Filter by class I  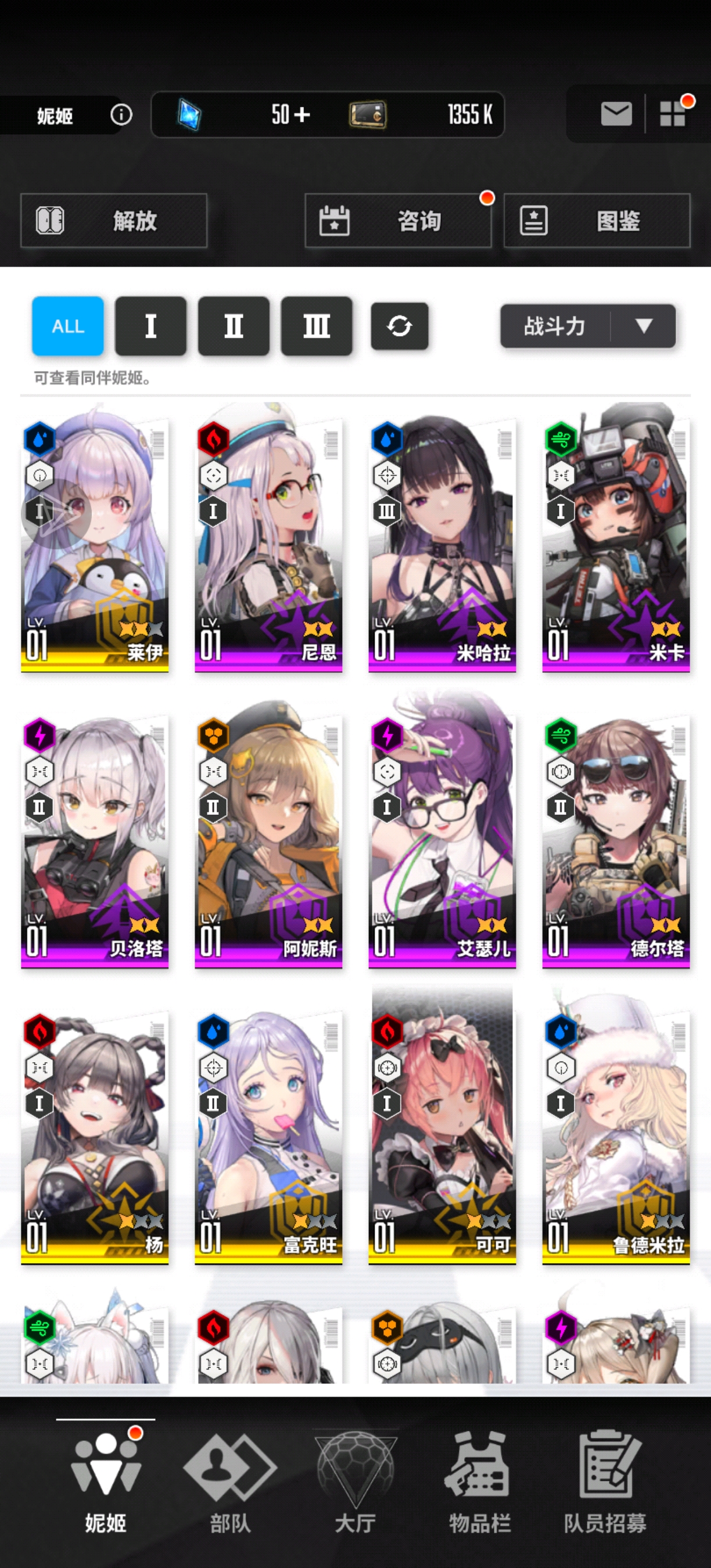tap(150, 326)
